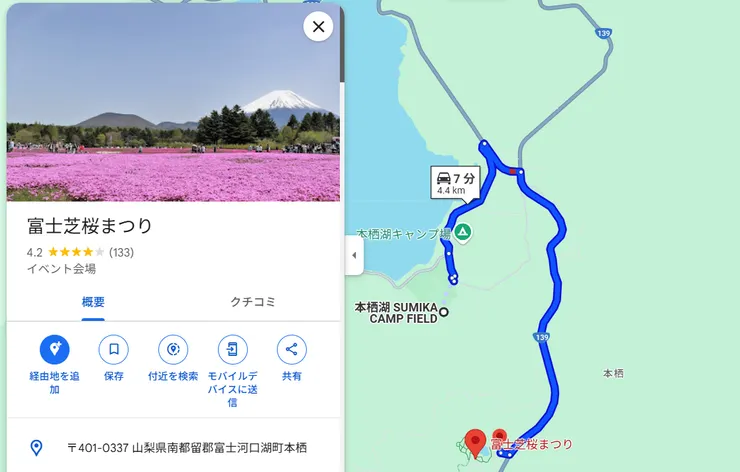
Task: Close the 富士芝桜まつり place panel
Action: (x=318, y=27)
